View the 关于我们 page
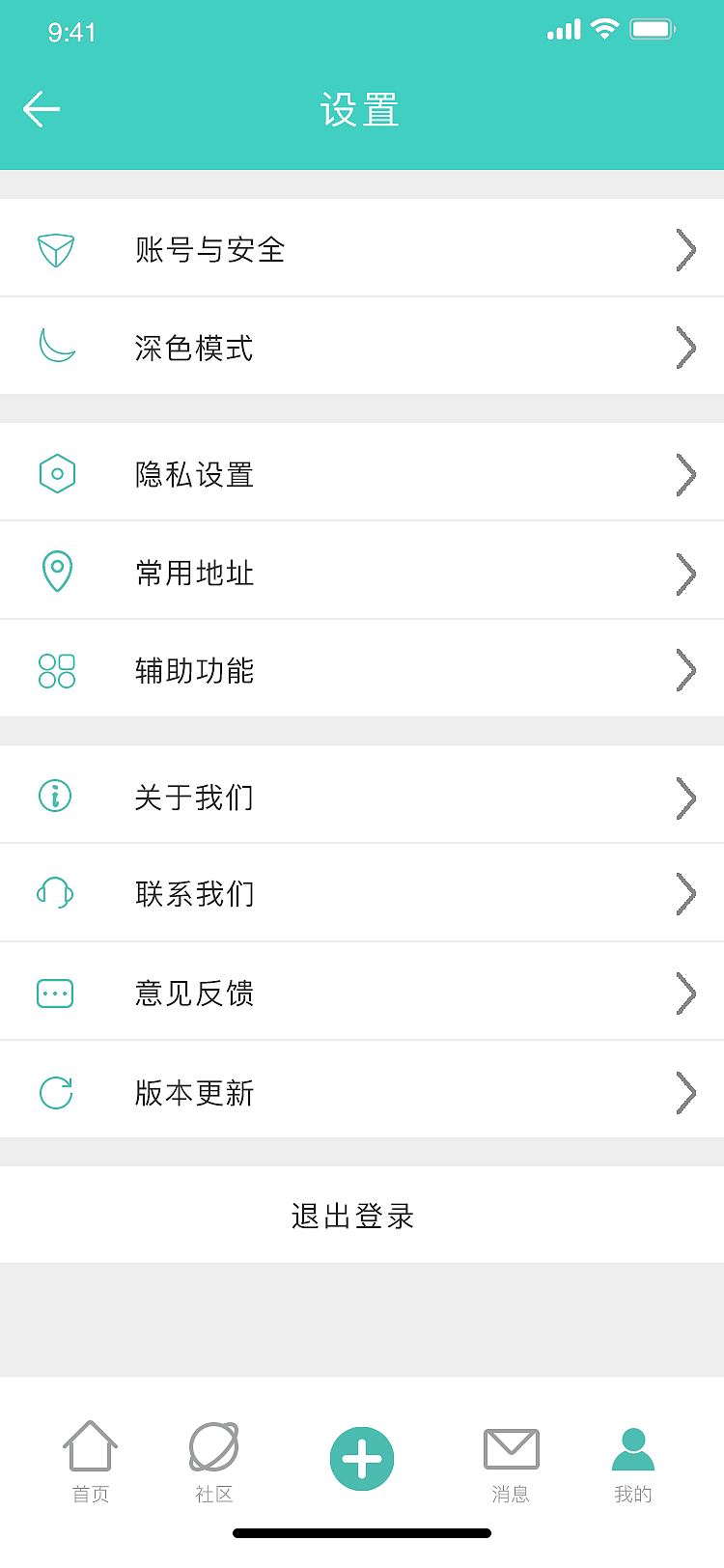Viewport: 724px width, 1568px height. click(x=362, y=797)
